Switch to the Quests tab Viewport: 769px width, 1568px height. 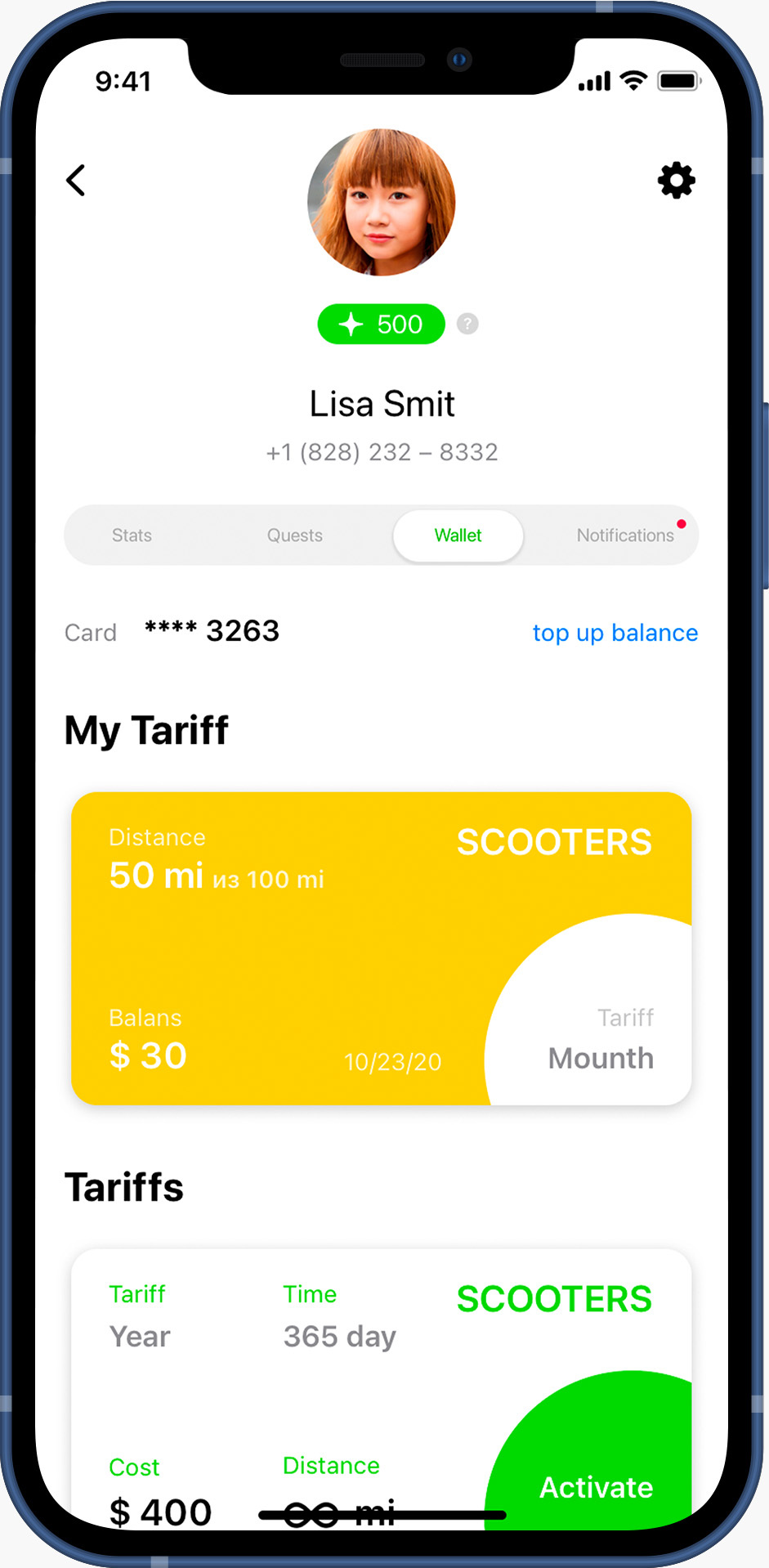[295, 535]
